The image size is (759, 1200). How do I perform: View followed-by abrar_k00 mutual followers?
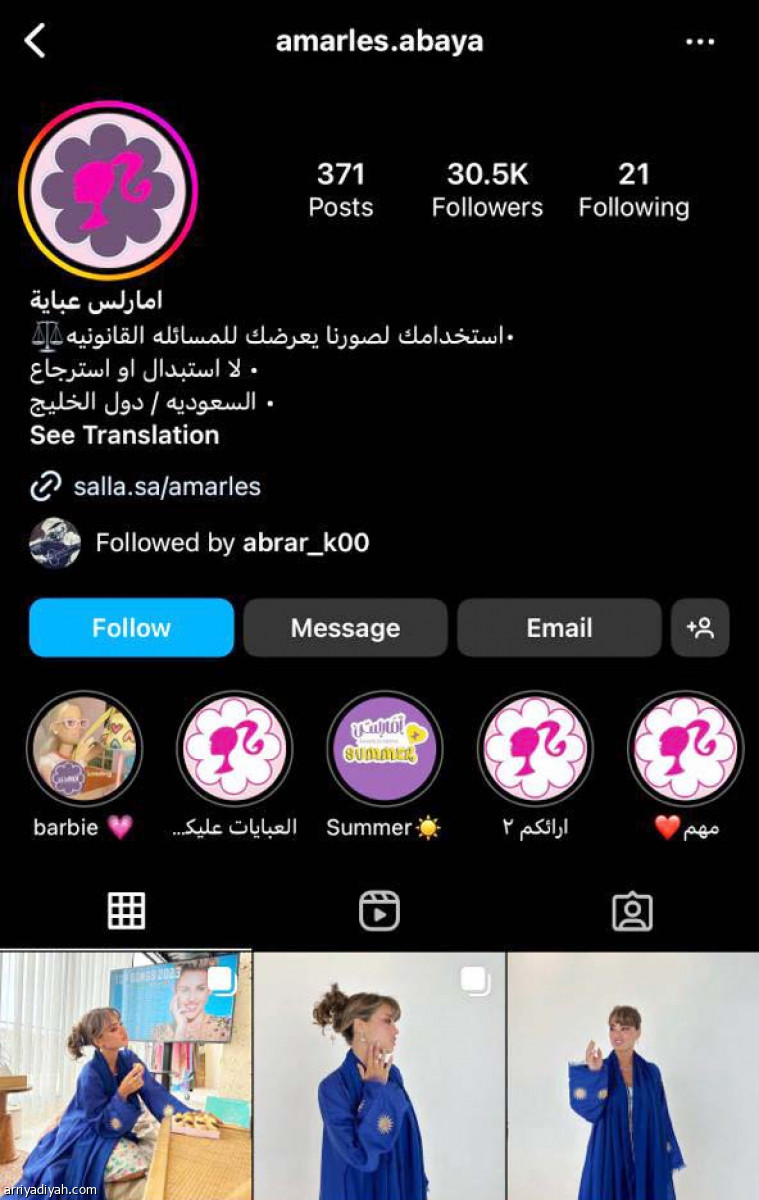(231, 543)
